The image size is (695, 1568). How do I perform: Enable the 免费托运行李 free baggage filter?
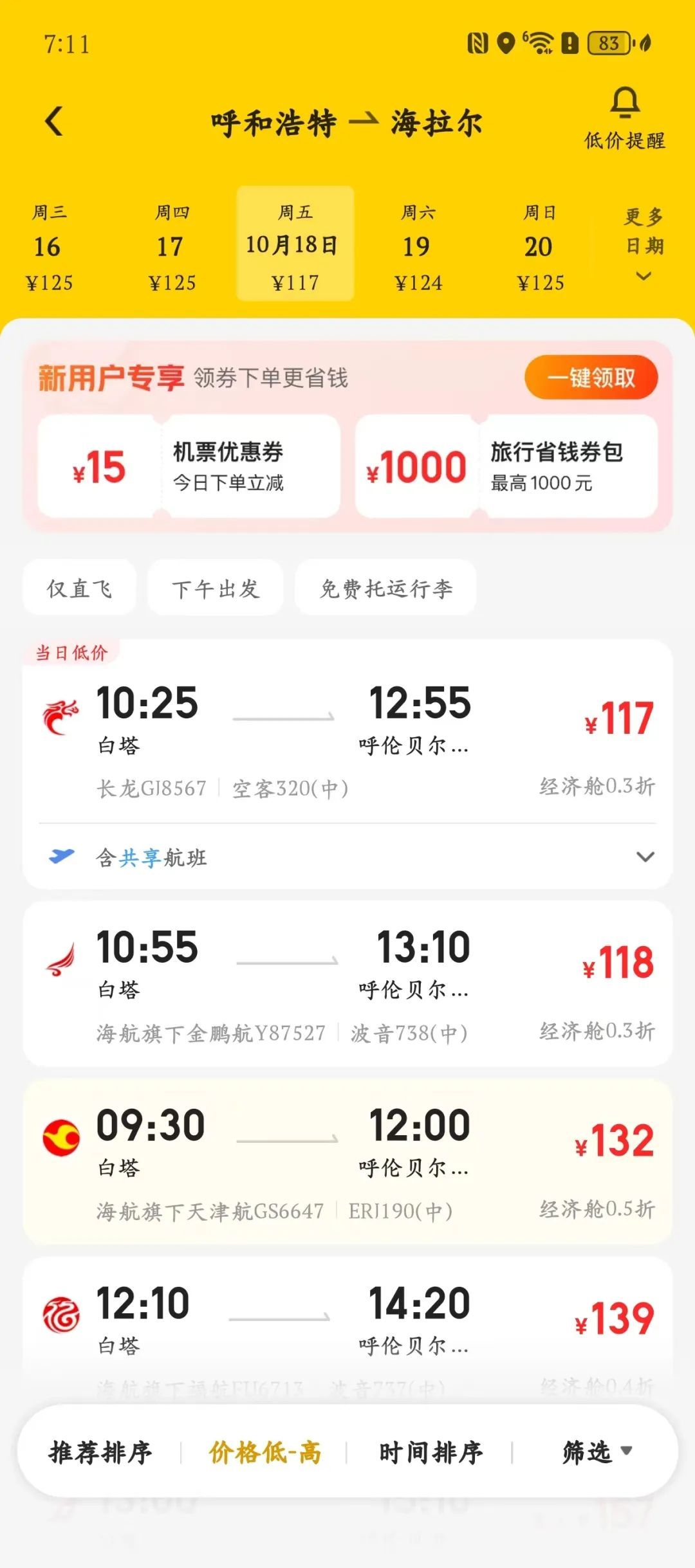coord(386,588)
